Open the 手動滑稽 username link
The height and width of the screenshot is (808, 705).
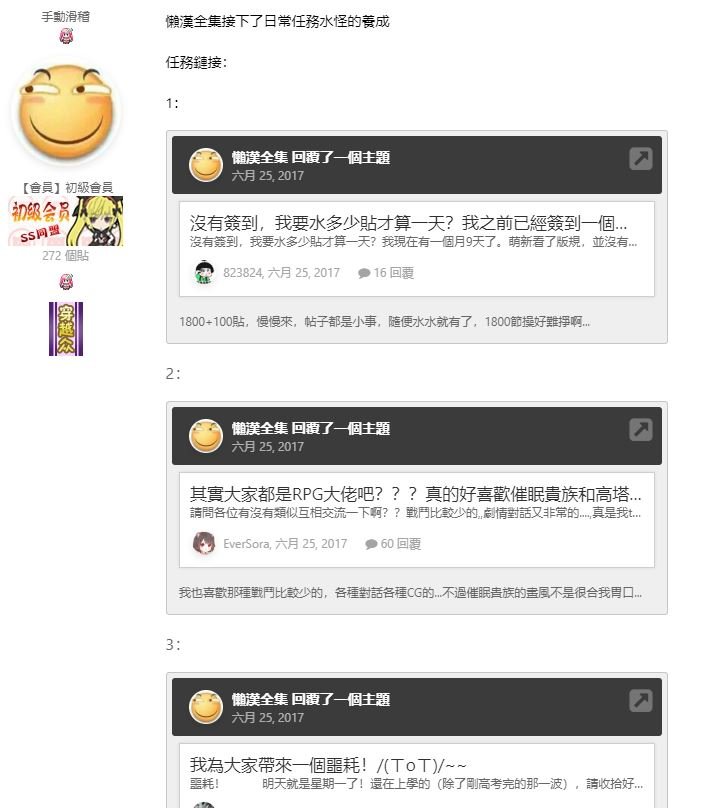click(x=66, y=17)
